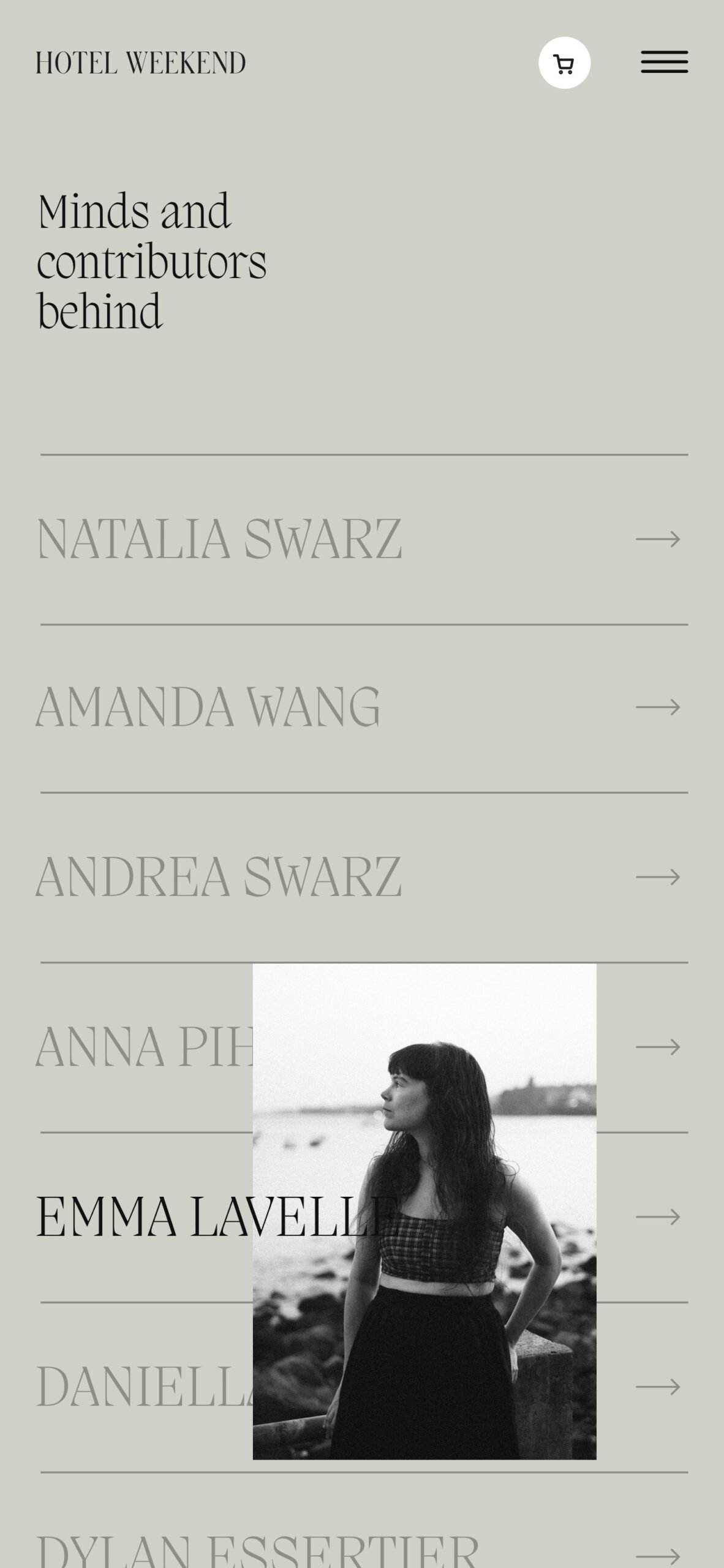Go to Hotel Weekend home page
This screenshot has height=1568, width=724.
coord(141,63)
